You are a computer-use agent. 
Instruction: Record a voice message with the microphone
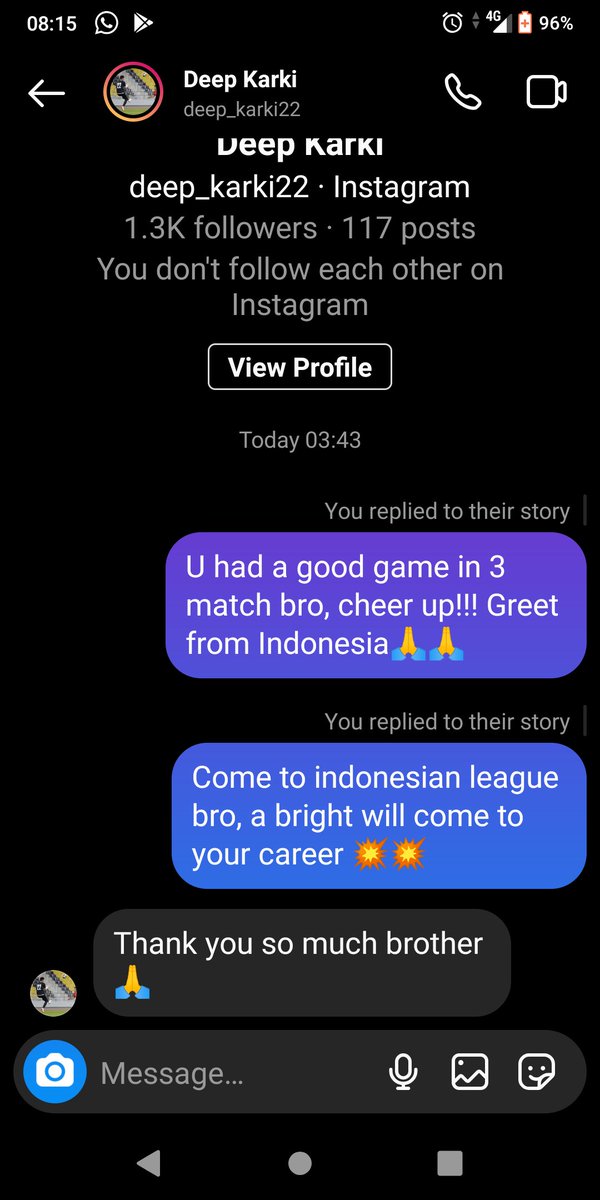click(x=403, y=1073)
